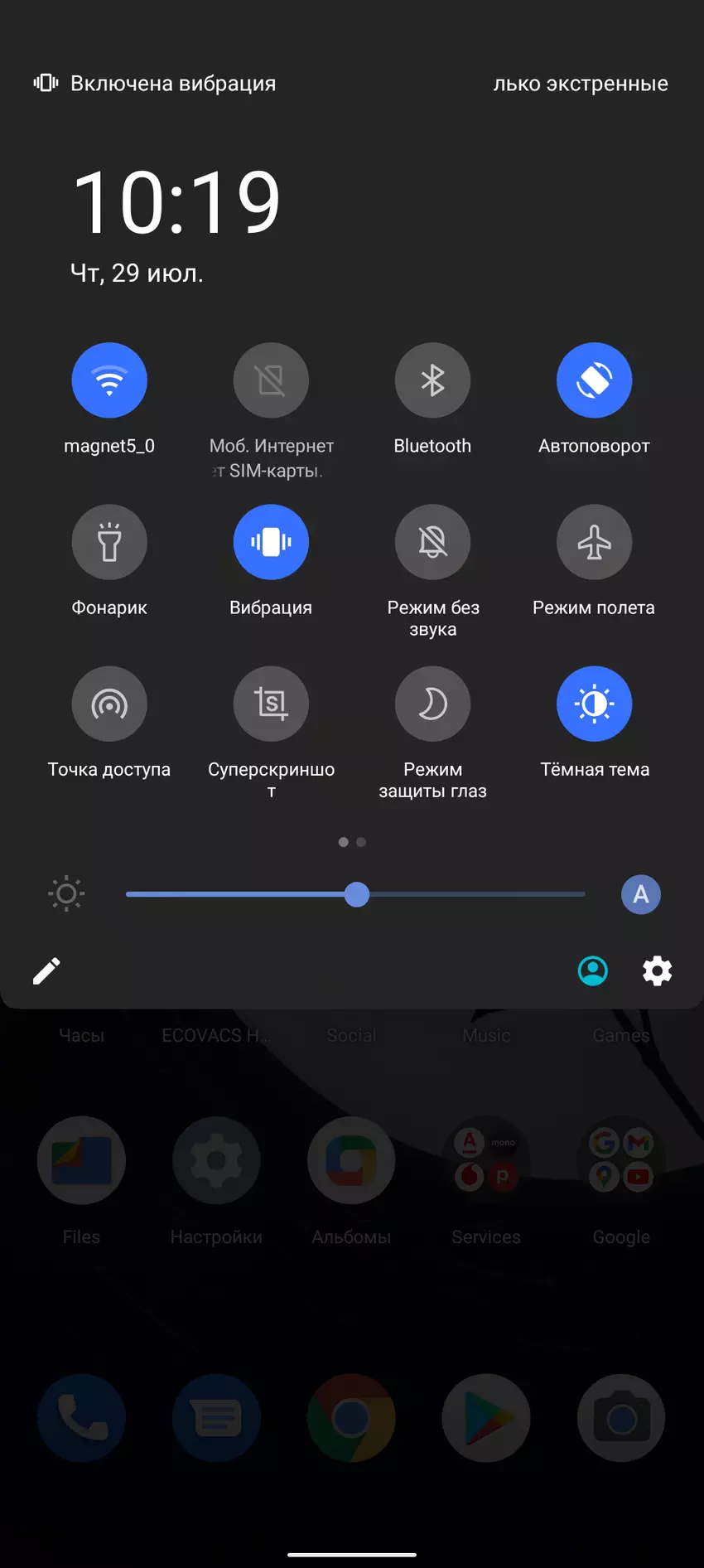Enable Режим без звука
This screenshot has width=704, height=1568.
[x=432, y=542]
